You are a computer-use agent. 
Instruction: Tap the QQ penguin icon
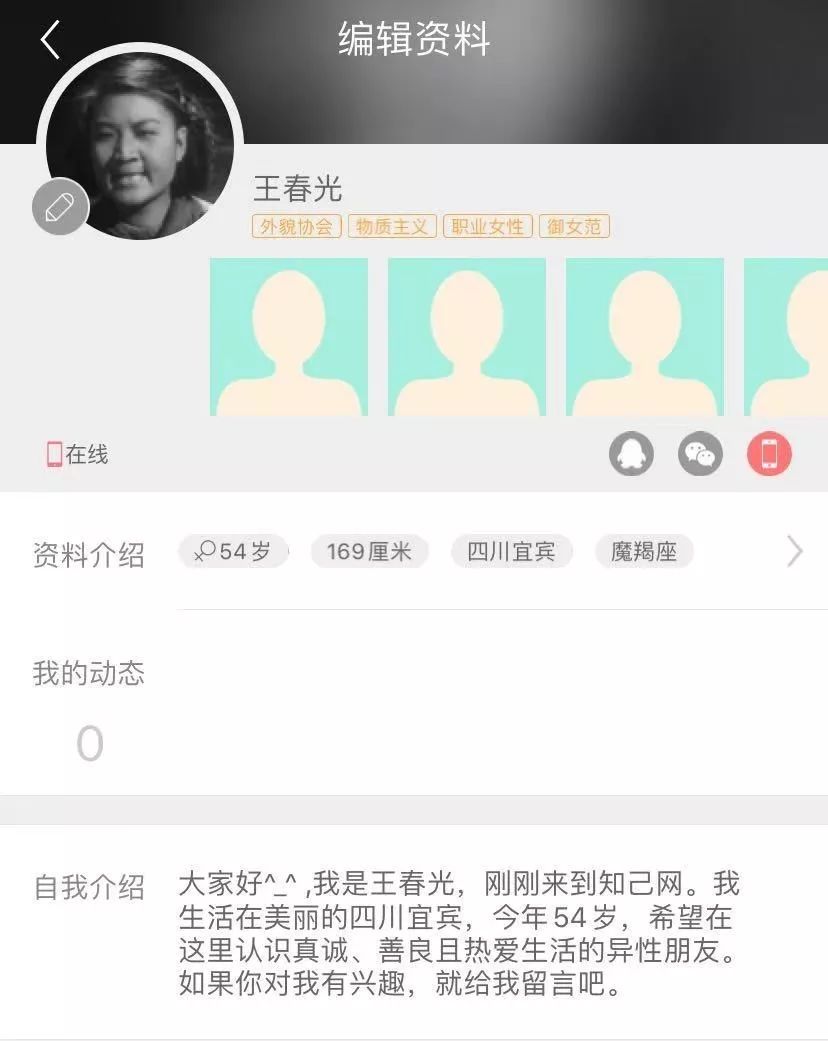coord(631,455)
